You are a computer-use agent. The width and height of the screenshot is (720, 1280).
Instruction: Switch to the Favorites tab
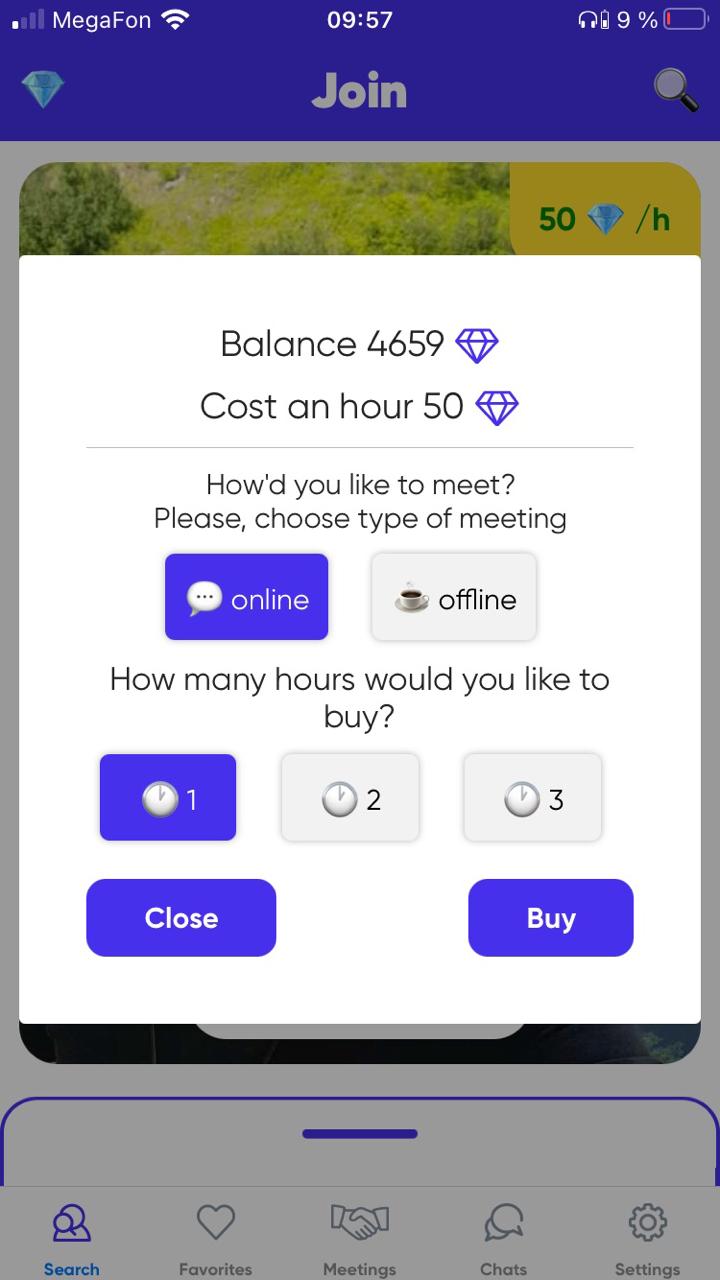click(x=215, y=1238)
